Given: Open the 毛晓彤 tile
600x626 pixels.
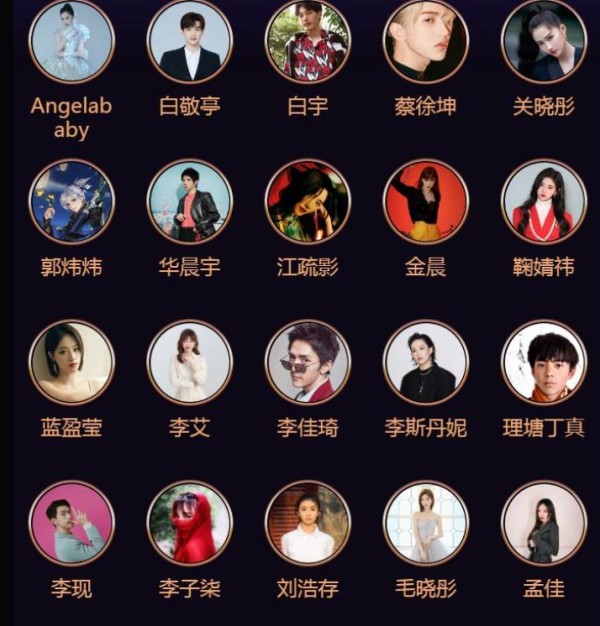Looking at the screenshot, I should [426, 523].
